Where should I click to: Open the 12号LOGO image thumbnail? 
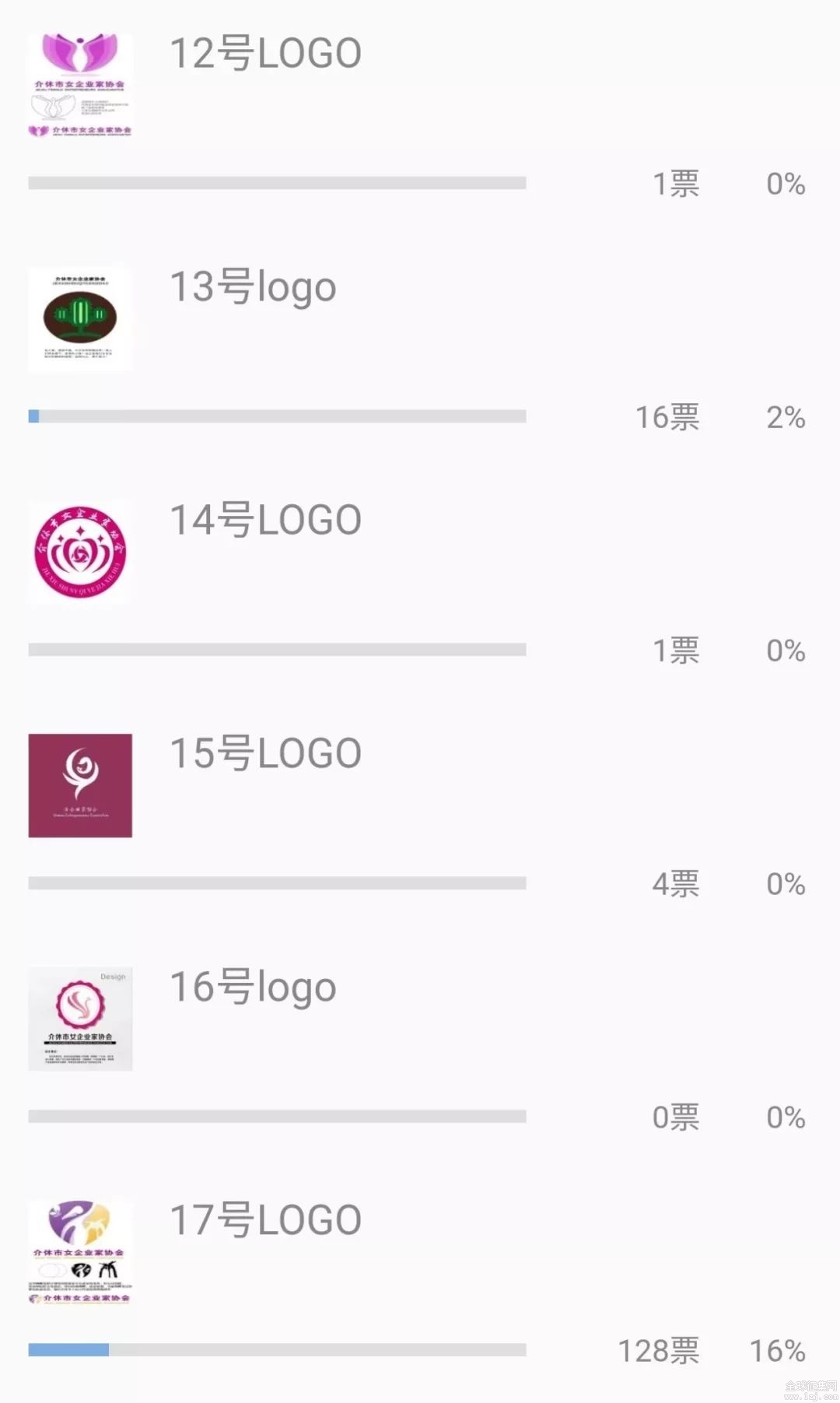coord(80,86)
